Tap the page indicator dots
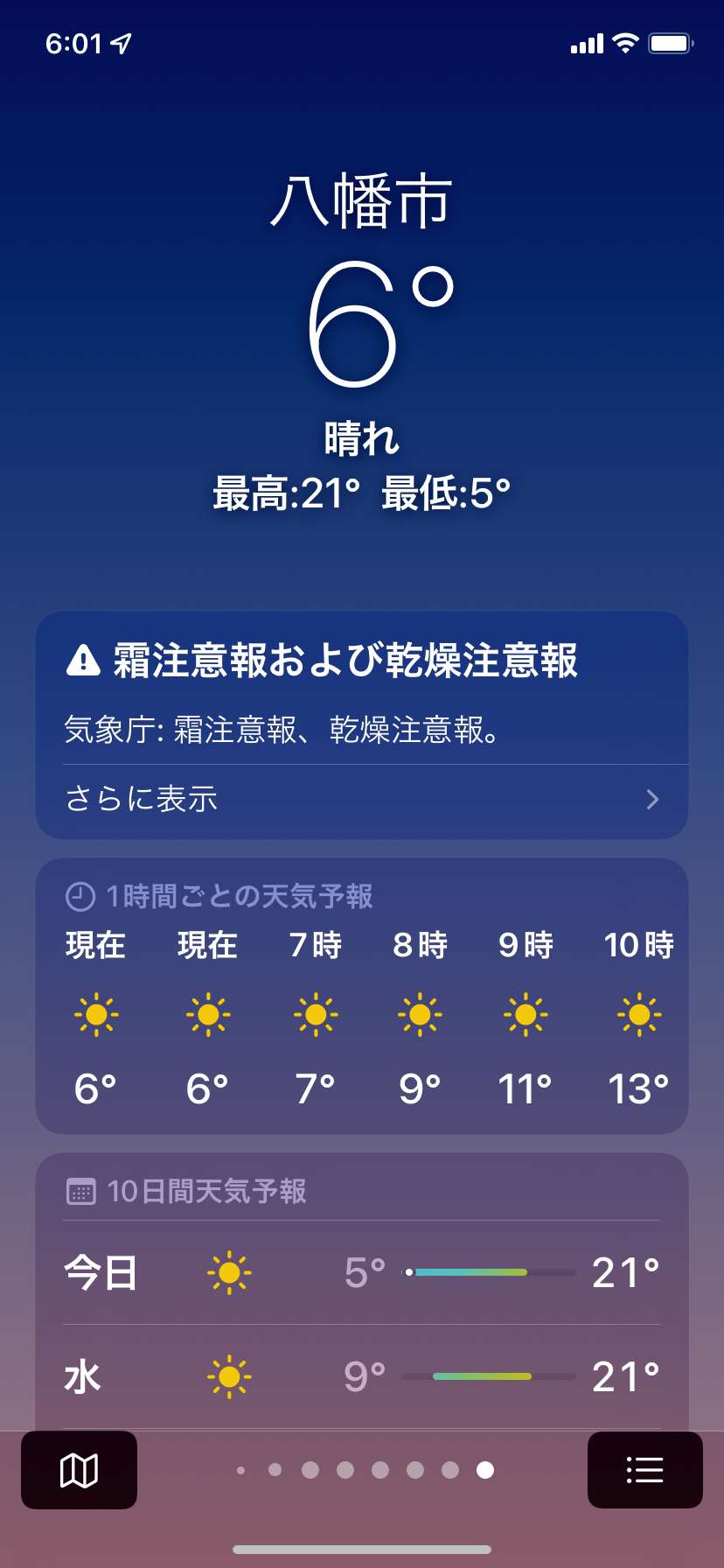 (x=363, y=1470)
